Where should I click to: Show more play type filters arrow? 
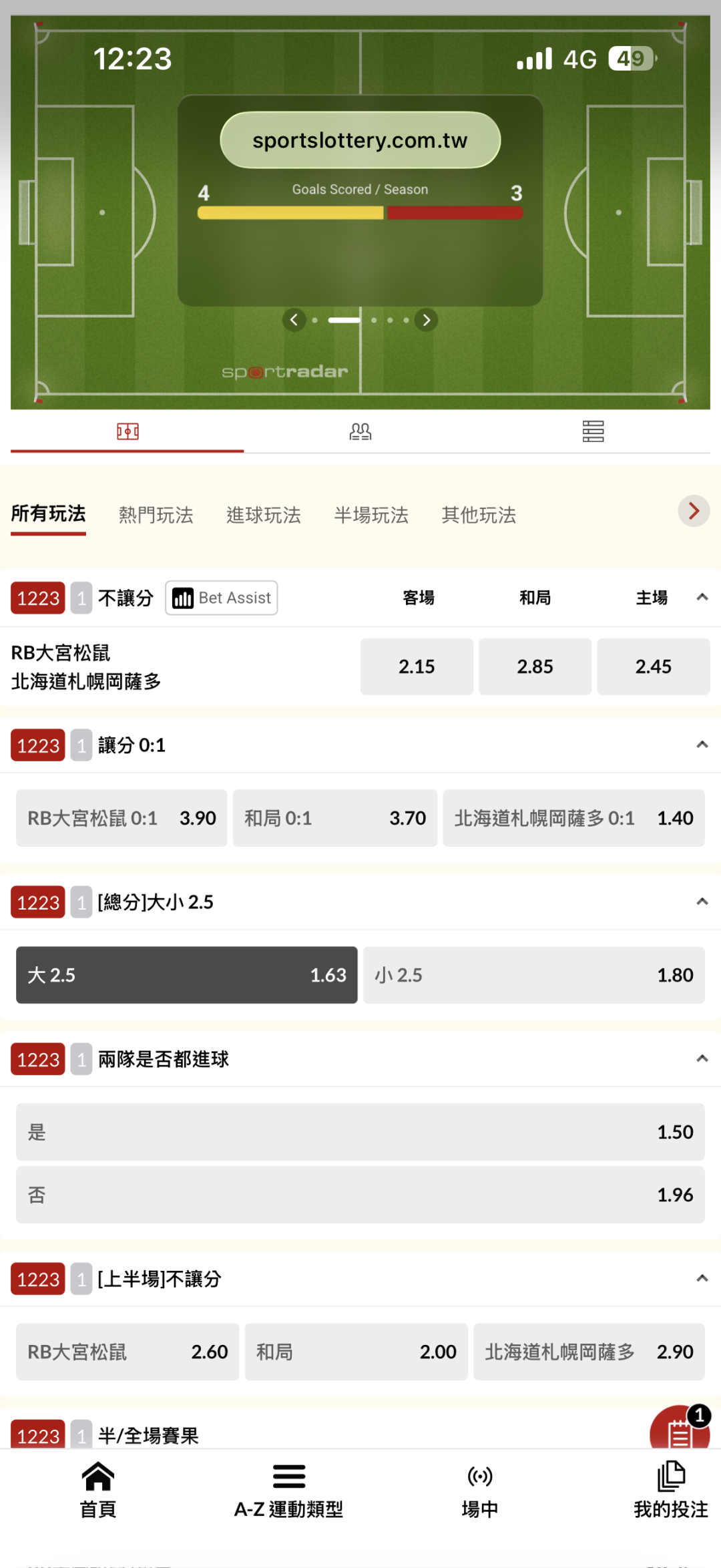coord(694,511)
